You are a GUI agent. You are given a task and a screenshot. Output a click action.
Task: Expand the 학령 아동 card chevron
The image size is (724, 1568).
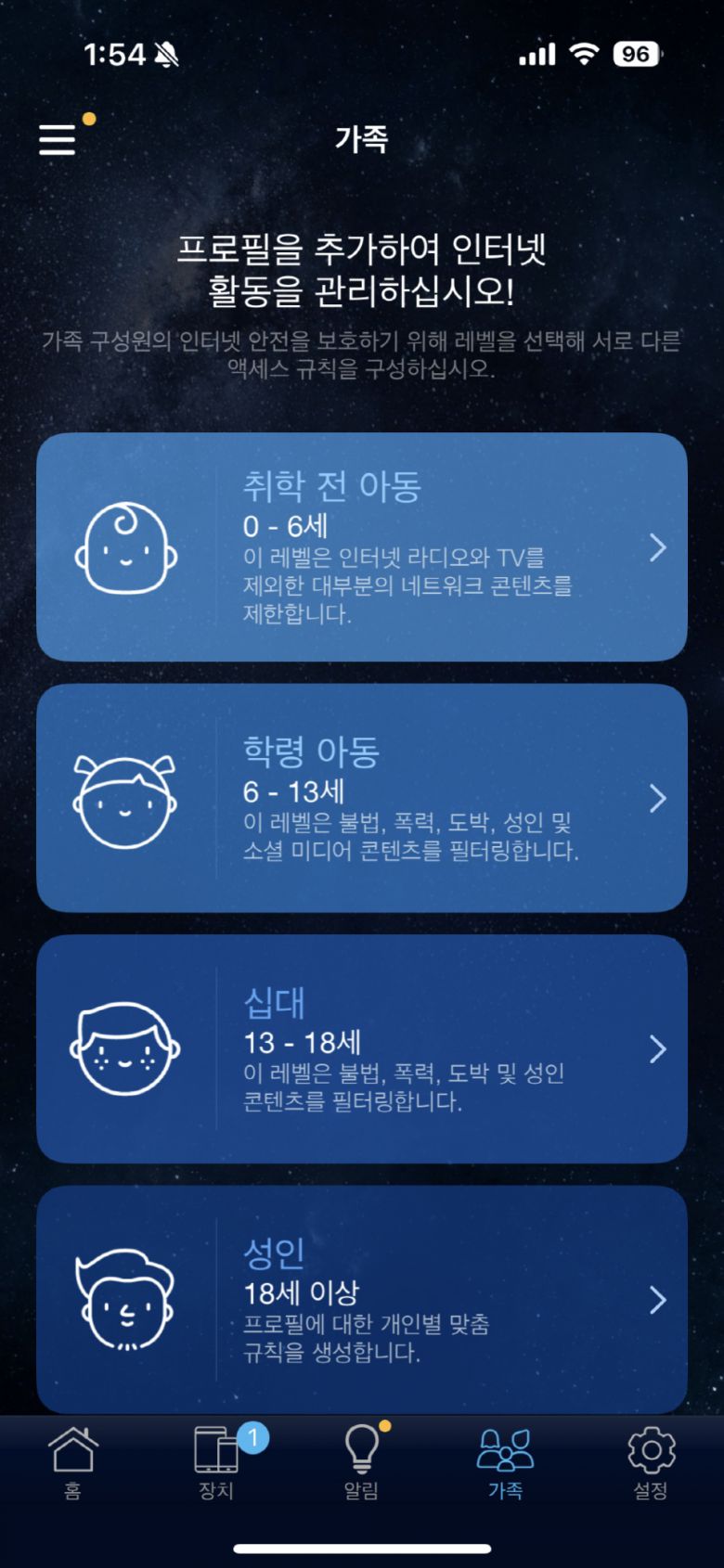(x=659, y=800)
